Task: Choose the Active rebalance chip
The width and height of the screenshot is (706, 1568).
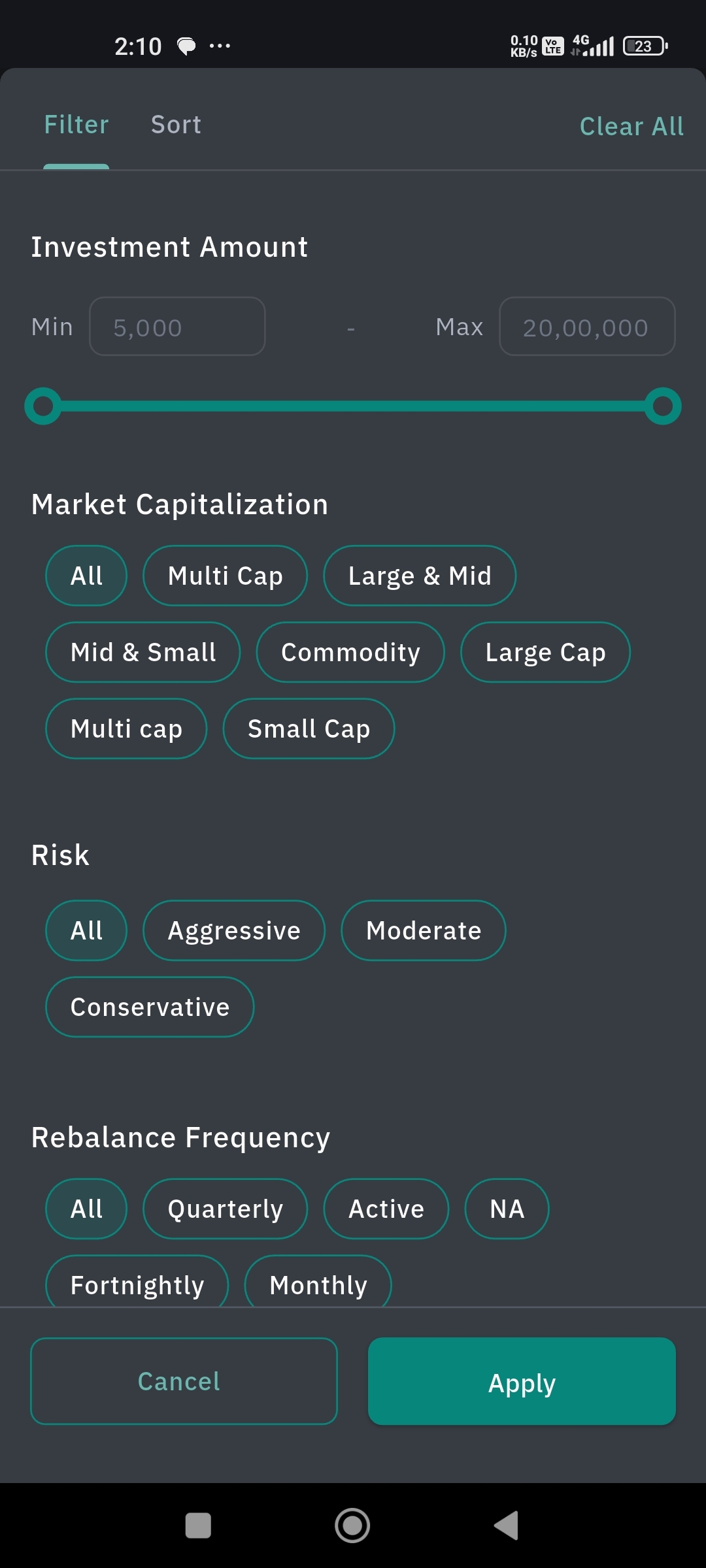Action: [386, 1209]
